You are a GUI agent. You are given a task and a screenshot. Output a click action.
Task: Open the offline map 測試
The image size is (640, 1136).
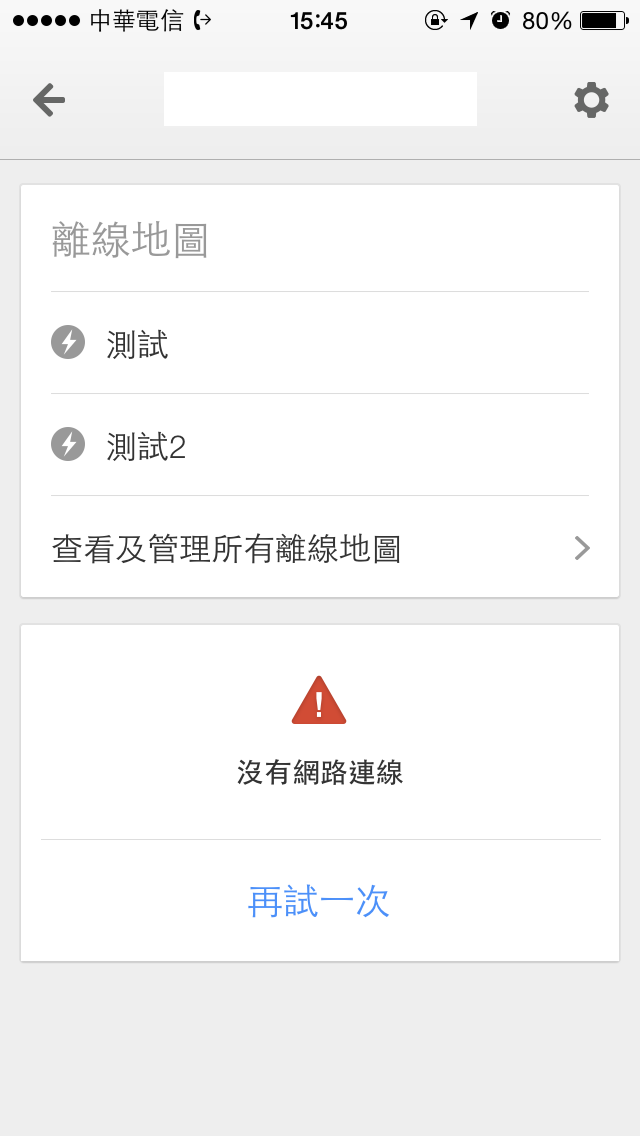pyautogui.click(x=138, y=345)
